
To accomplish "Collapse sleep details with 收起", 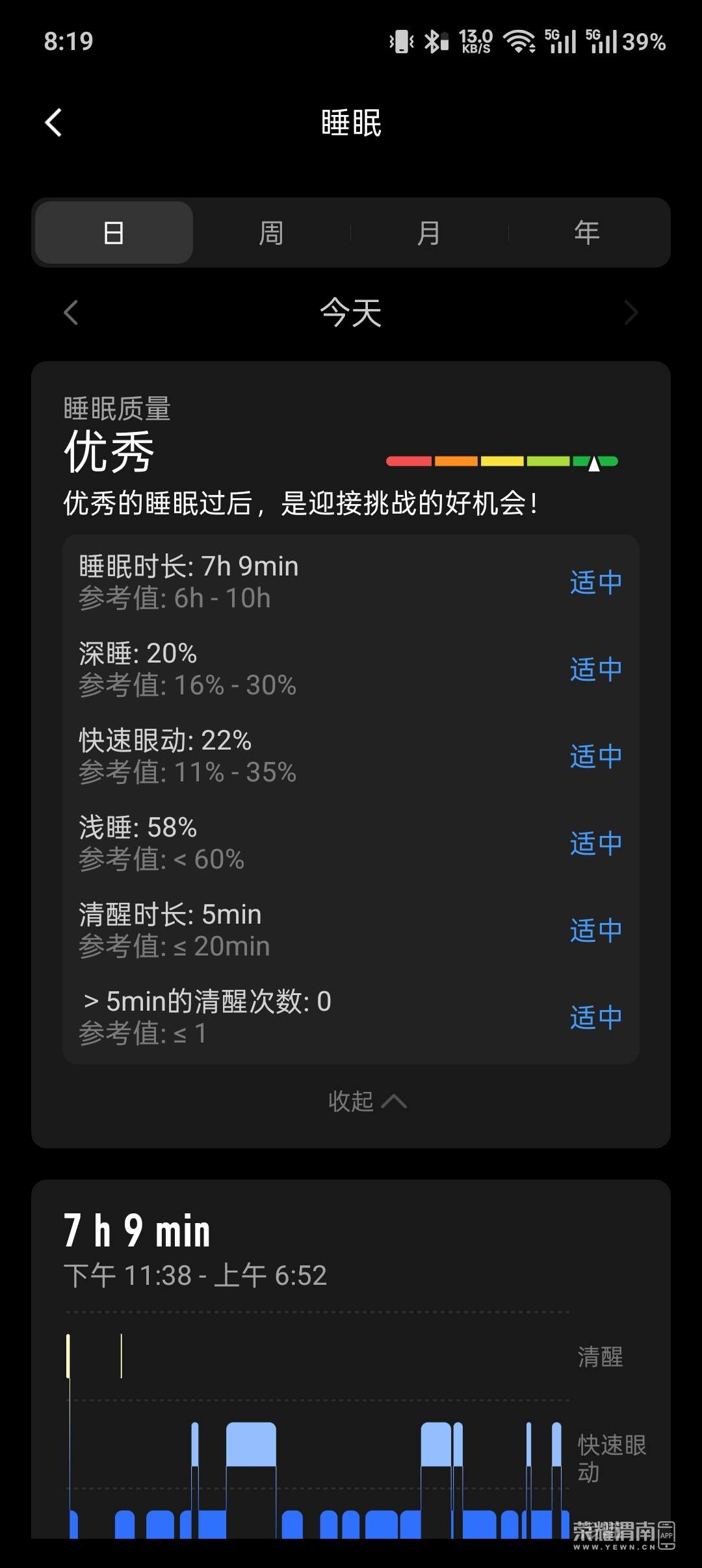I will (x=367, y=1101).
